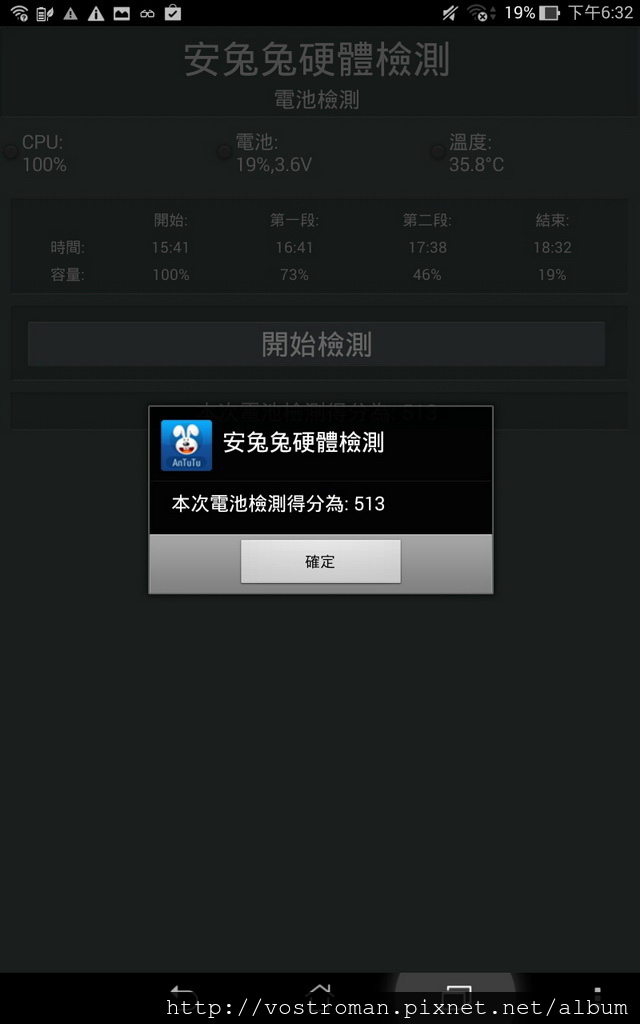Confirm the dialog with 確定 button
The width and height of the screenshot is (640, 1024).
320,562
